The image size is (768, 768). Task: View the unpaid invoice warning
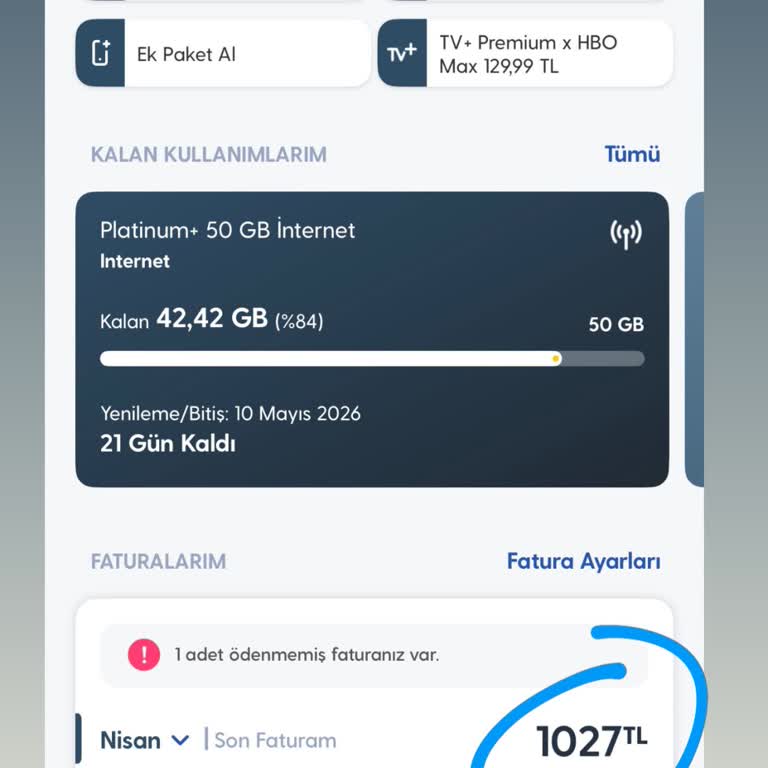[x=374, y=656]
